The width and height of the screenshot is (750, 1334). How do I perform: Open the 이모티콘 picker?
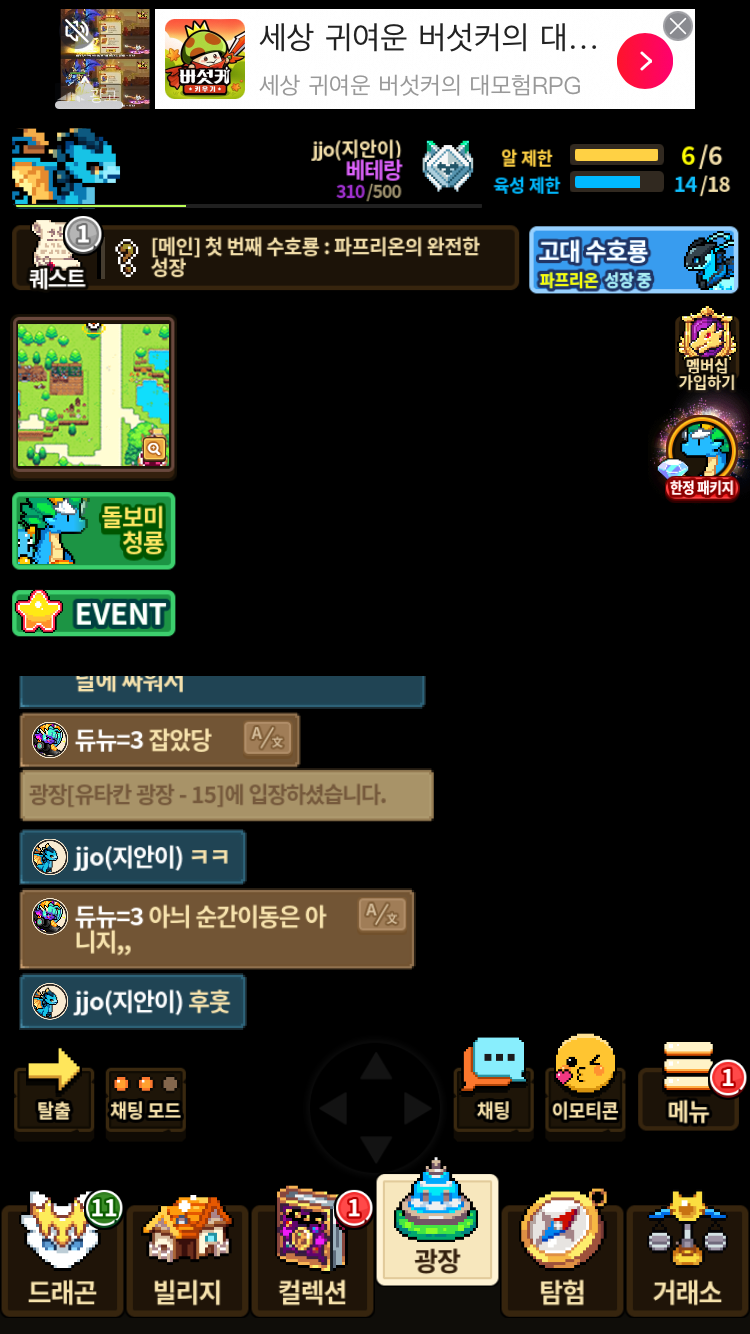coord(585,1085)
